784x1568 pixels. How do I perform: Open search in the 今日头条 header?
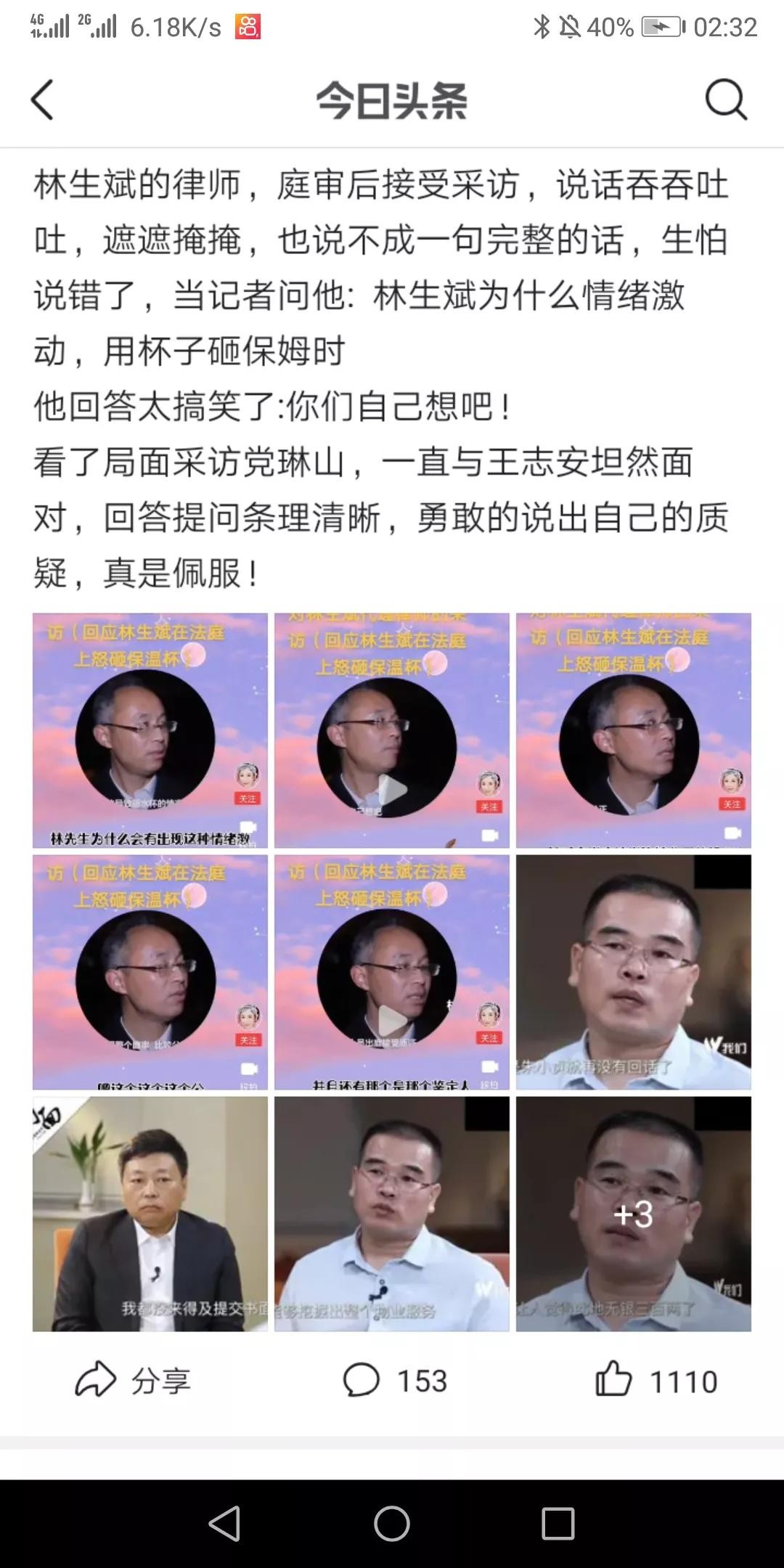coord(725,99)
